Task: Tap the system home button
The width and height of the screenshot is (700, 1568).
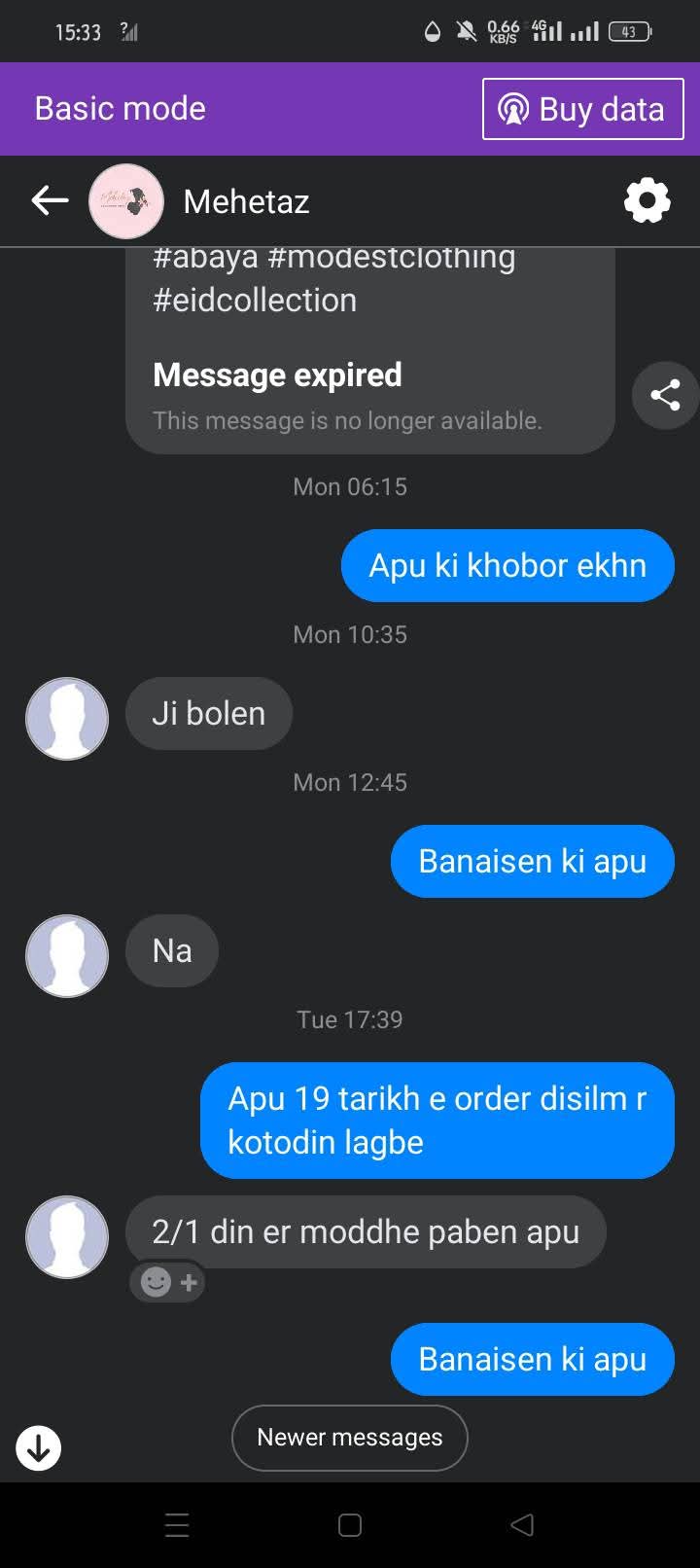Action: 350,1525
